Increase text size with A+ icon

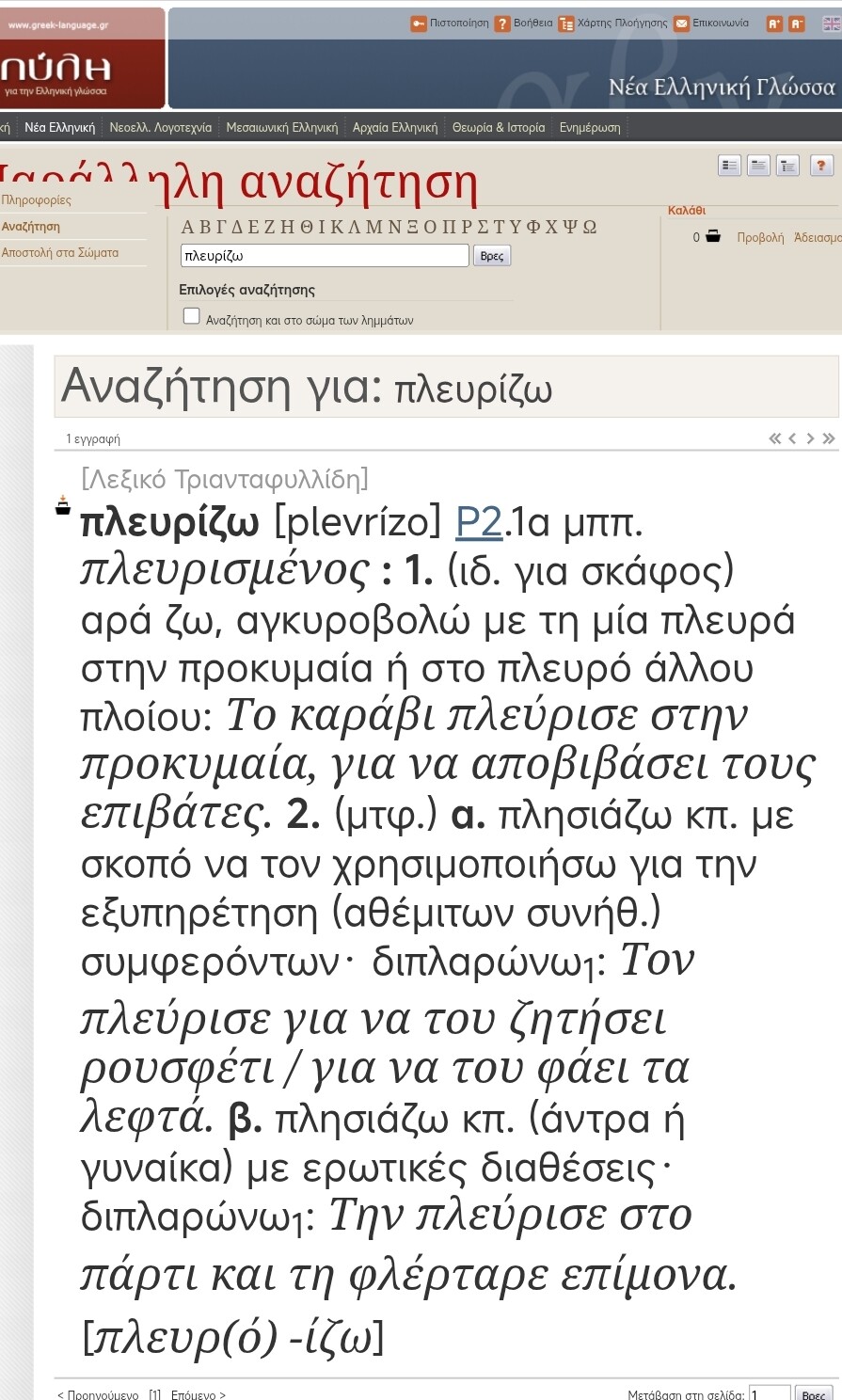(x=774, y=24)
